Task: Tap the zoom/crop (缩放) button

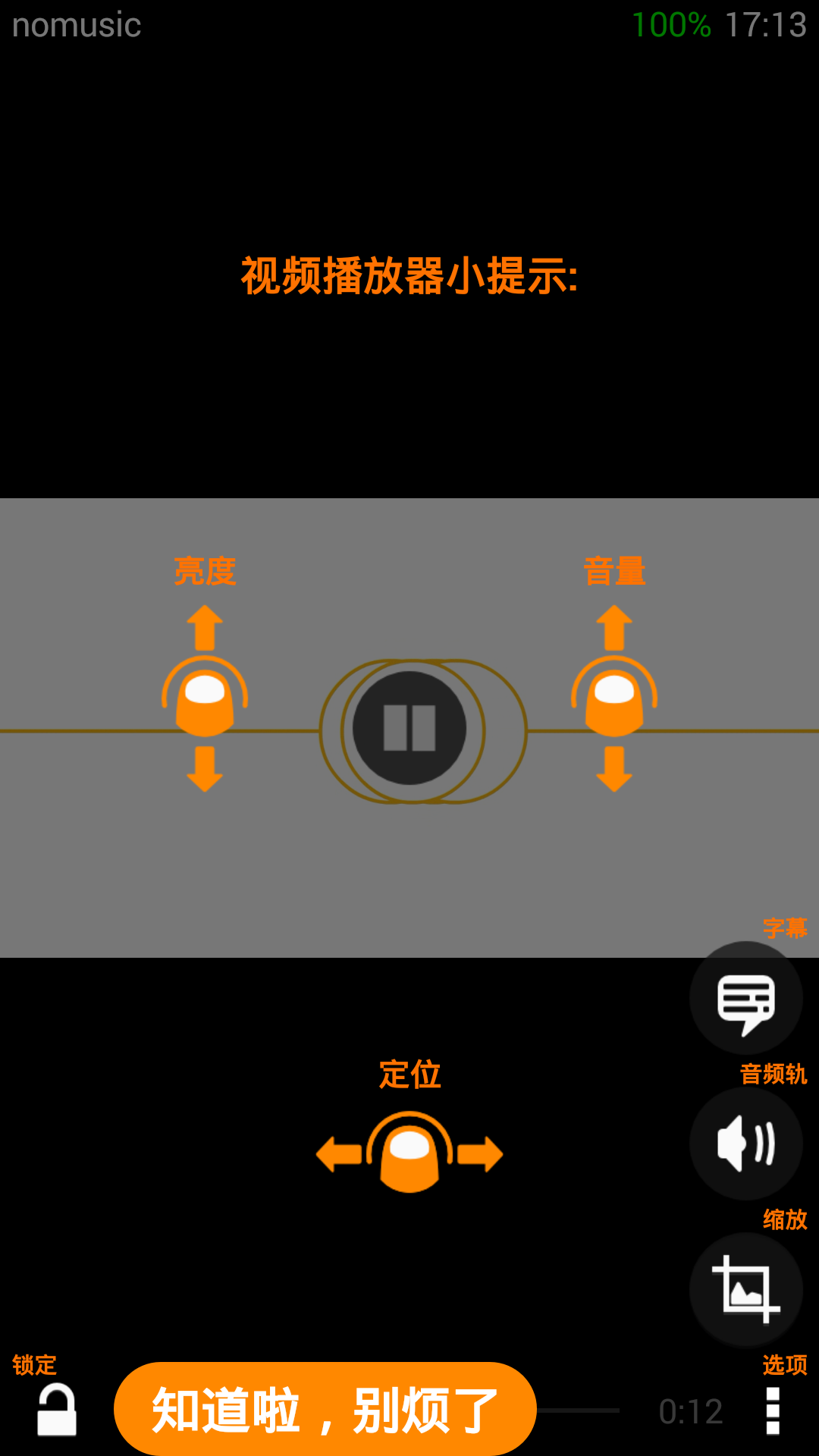Action: [746, 1289]
